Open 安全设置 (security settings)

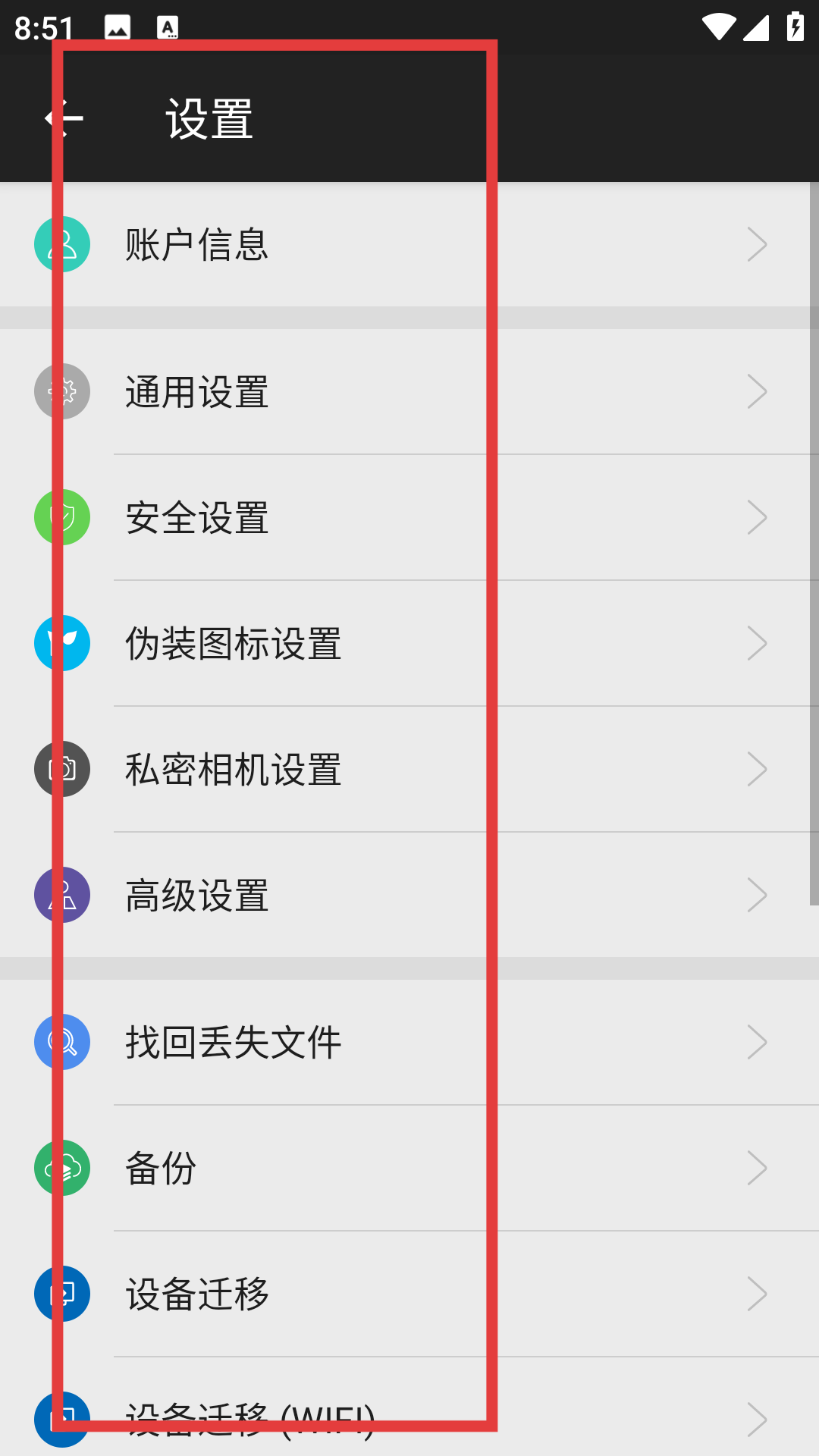coord(409,517)
